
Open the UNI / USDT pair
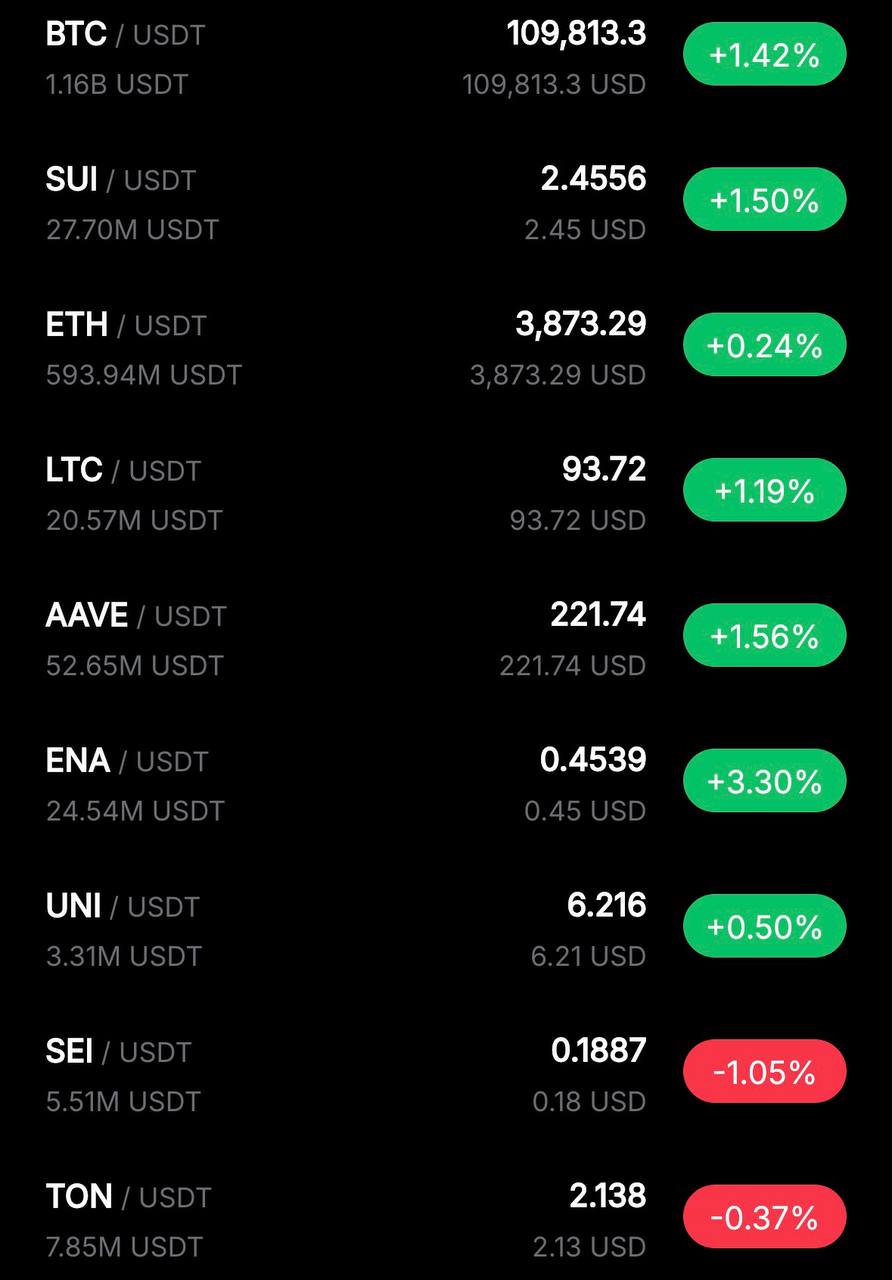tap(122, 907)
